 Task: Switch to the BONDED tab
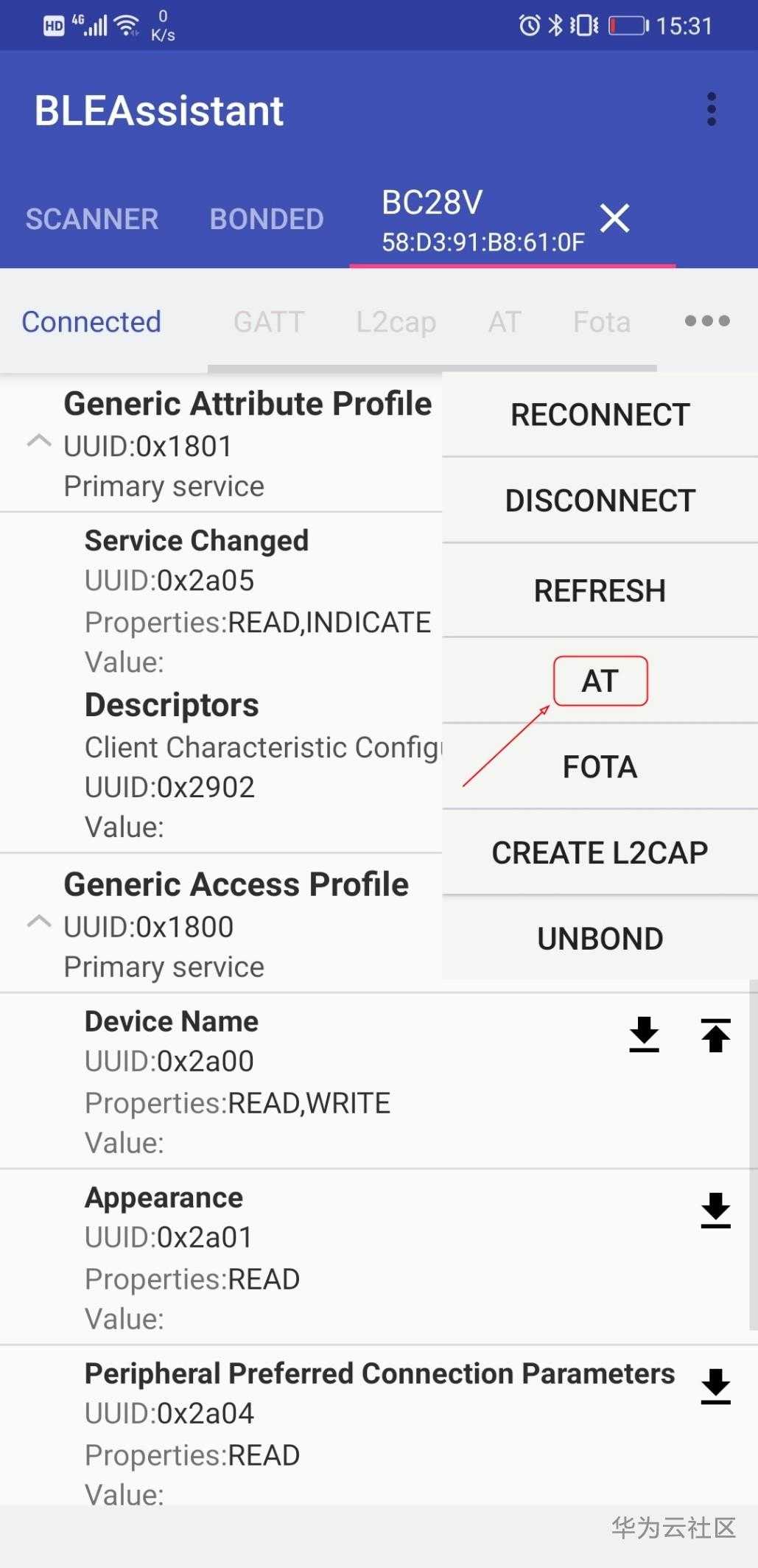click(x=267, y=219)
